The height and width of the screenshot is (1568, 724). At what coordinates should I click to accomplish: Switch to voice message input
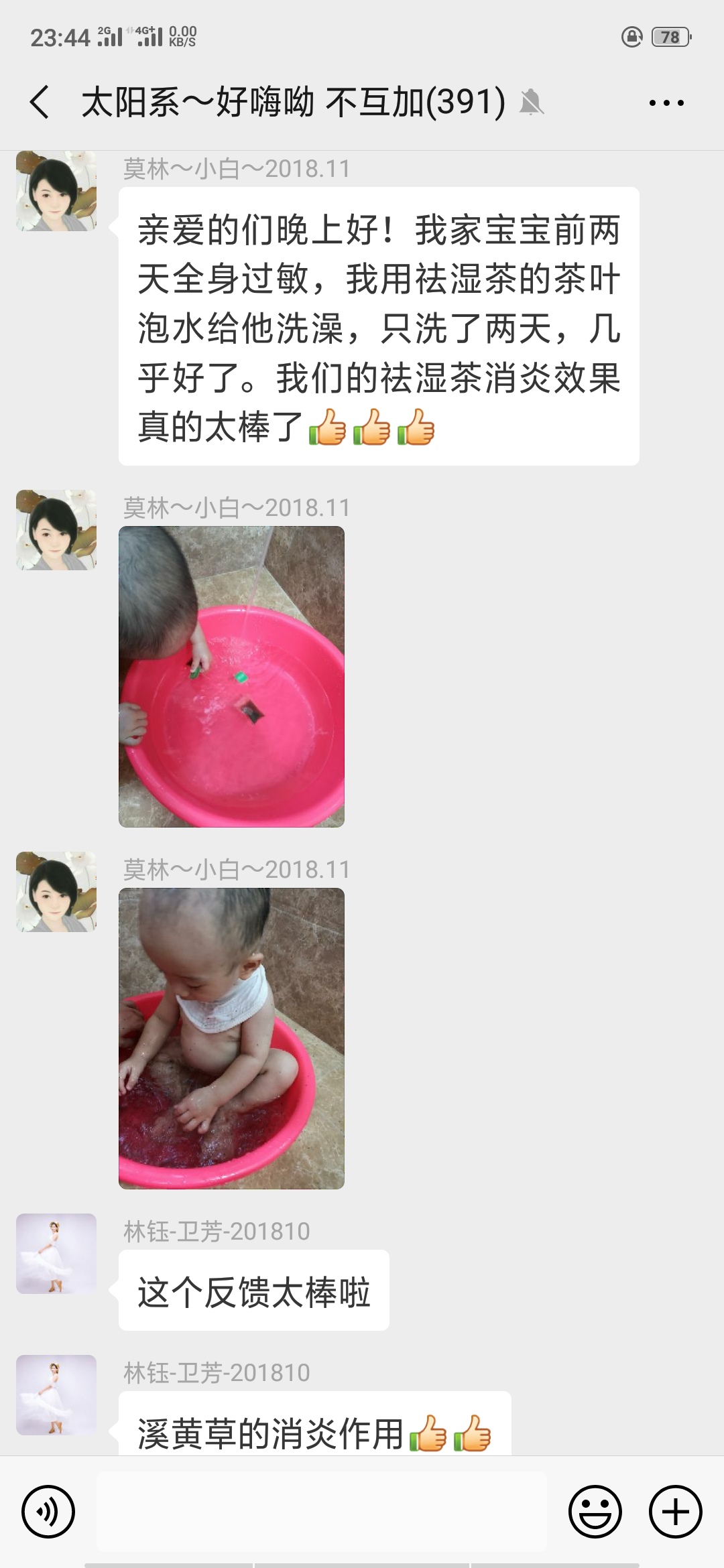click(48, 1512)
